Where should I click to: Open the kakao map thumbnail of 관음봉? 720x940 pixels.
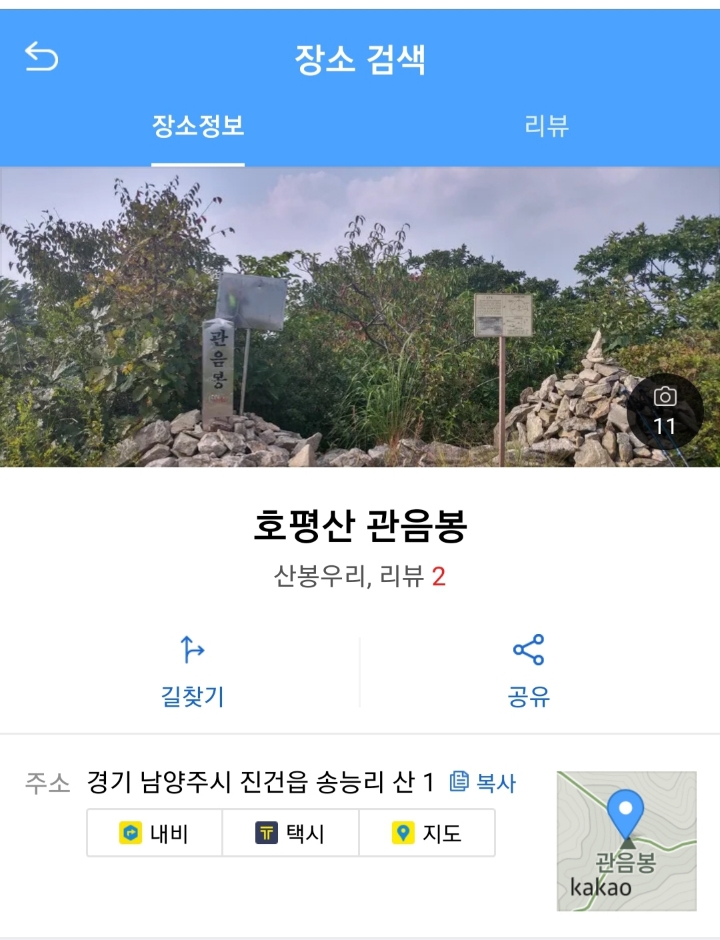click(626, 840)
